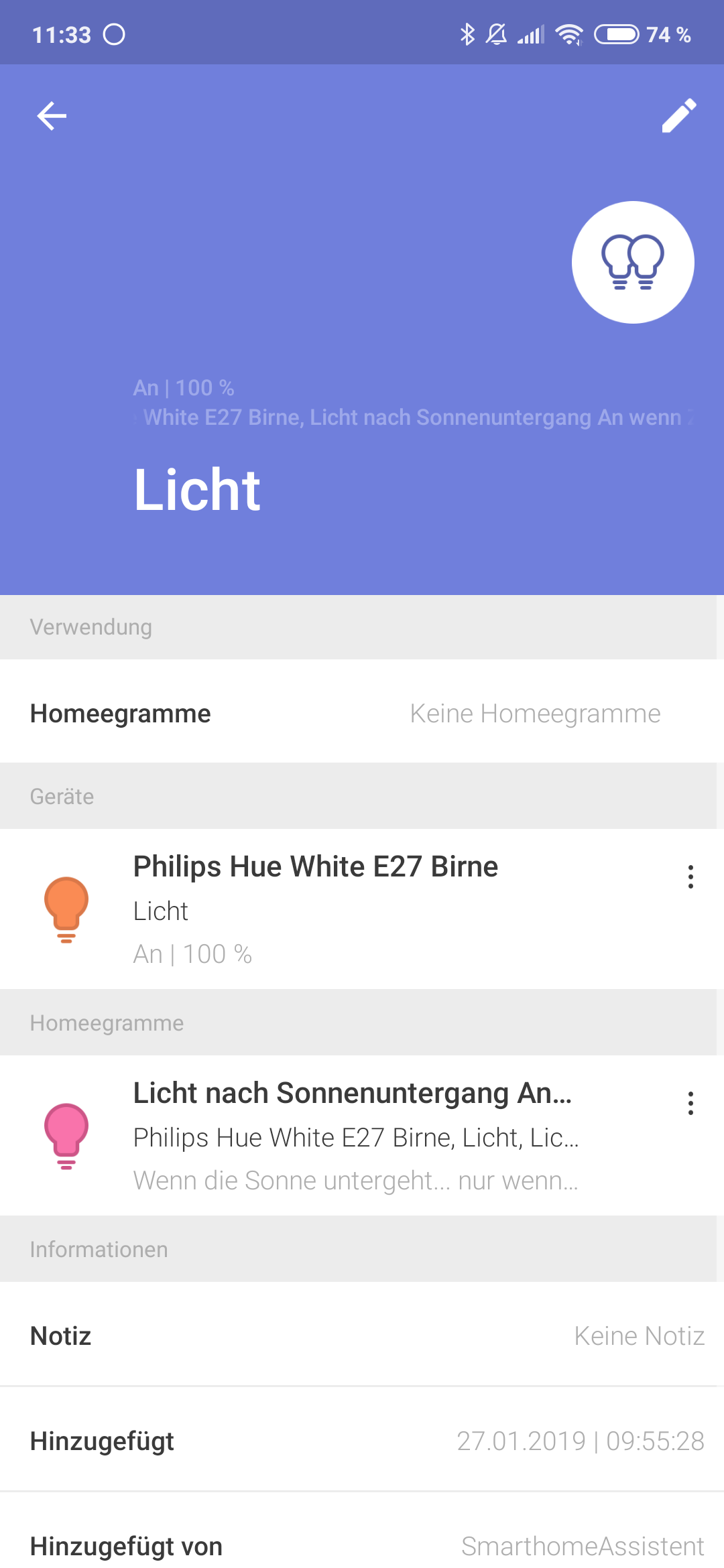Viewport: 724px width, 1568px height.
Task: Open options menu for Licht nach Sonnenuntergang
Action: [x=690, y=1104]
